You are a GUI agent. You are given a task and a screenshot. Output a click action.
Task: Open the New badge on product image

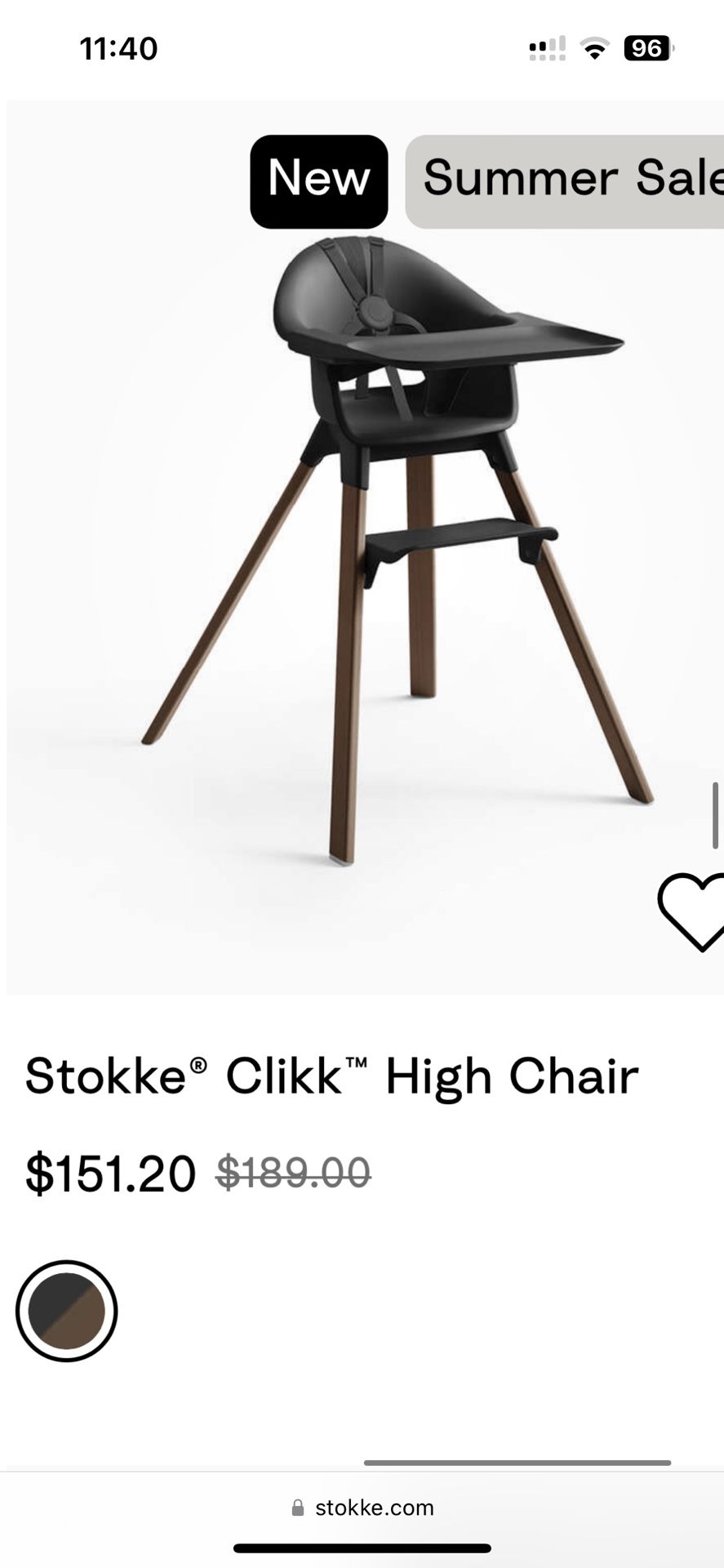click(318, 179)
